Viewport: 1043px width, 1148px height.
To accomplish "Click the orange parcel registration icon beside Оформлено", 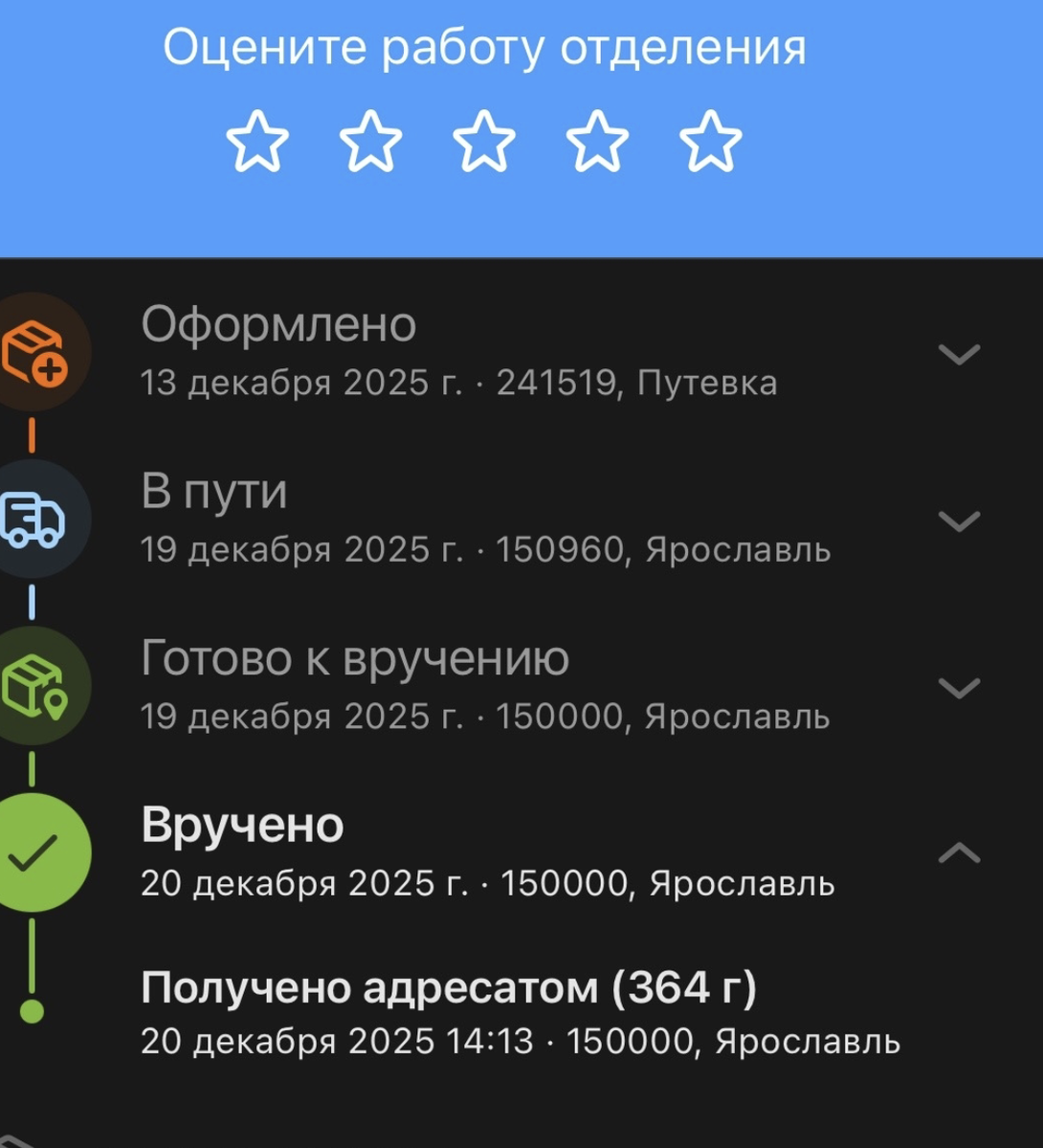I will [33, 352].
